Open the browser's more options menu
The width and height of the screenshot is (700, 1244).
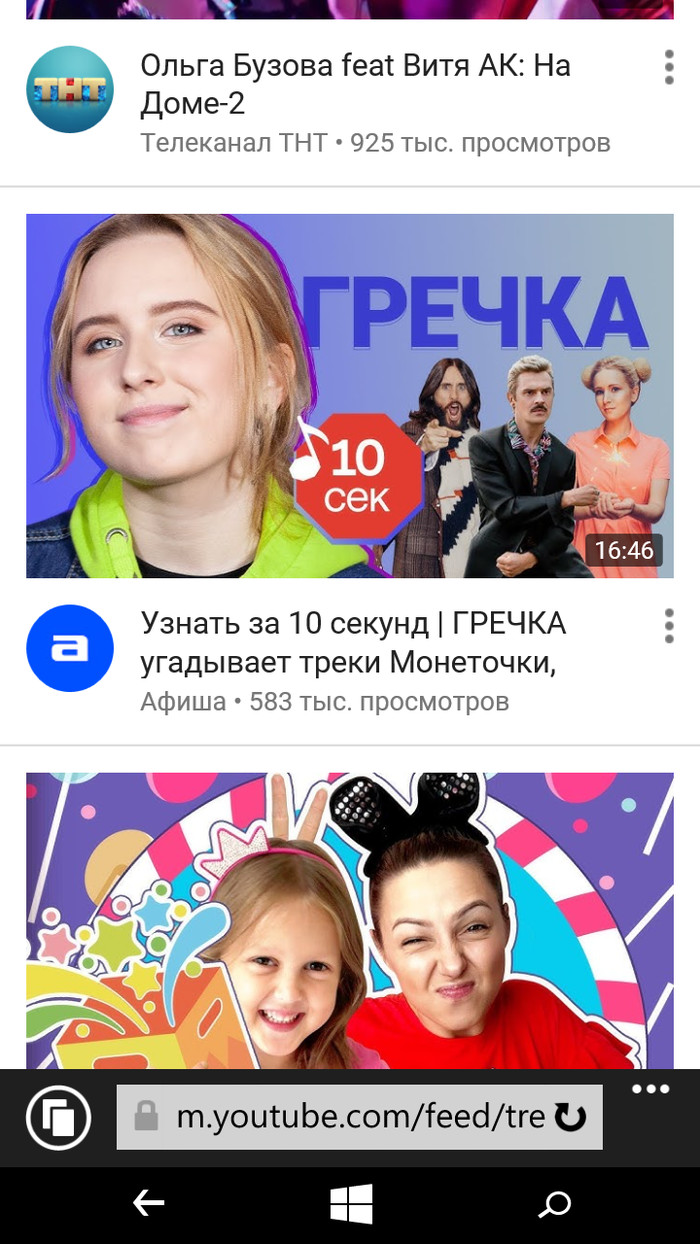(x=651, y=1090)
